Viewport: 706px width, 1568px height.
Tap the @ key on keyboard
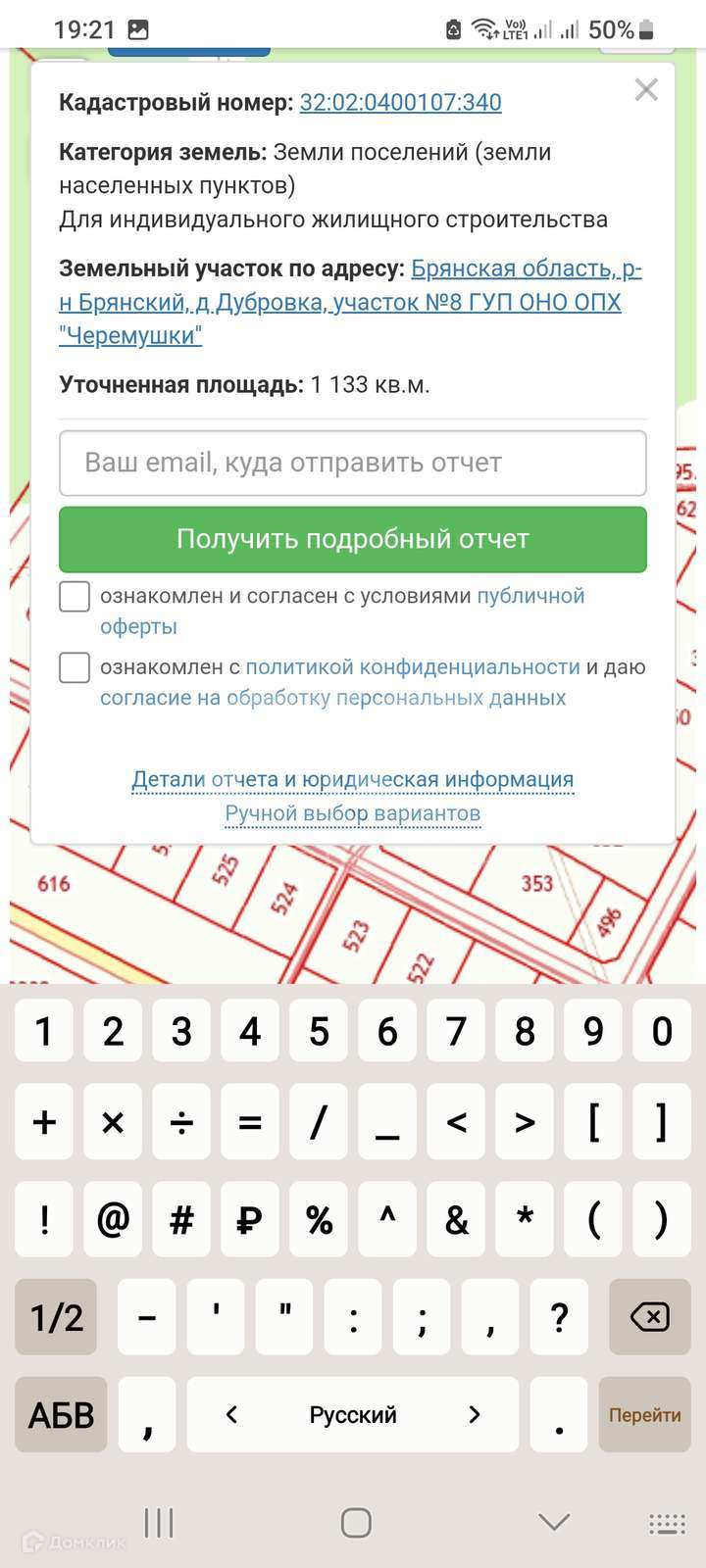(113, 1219)
